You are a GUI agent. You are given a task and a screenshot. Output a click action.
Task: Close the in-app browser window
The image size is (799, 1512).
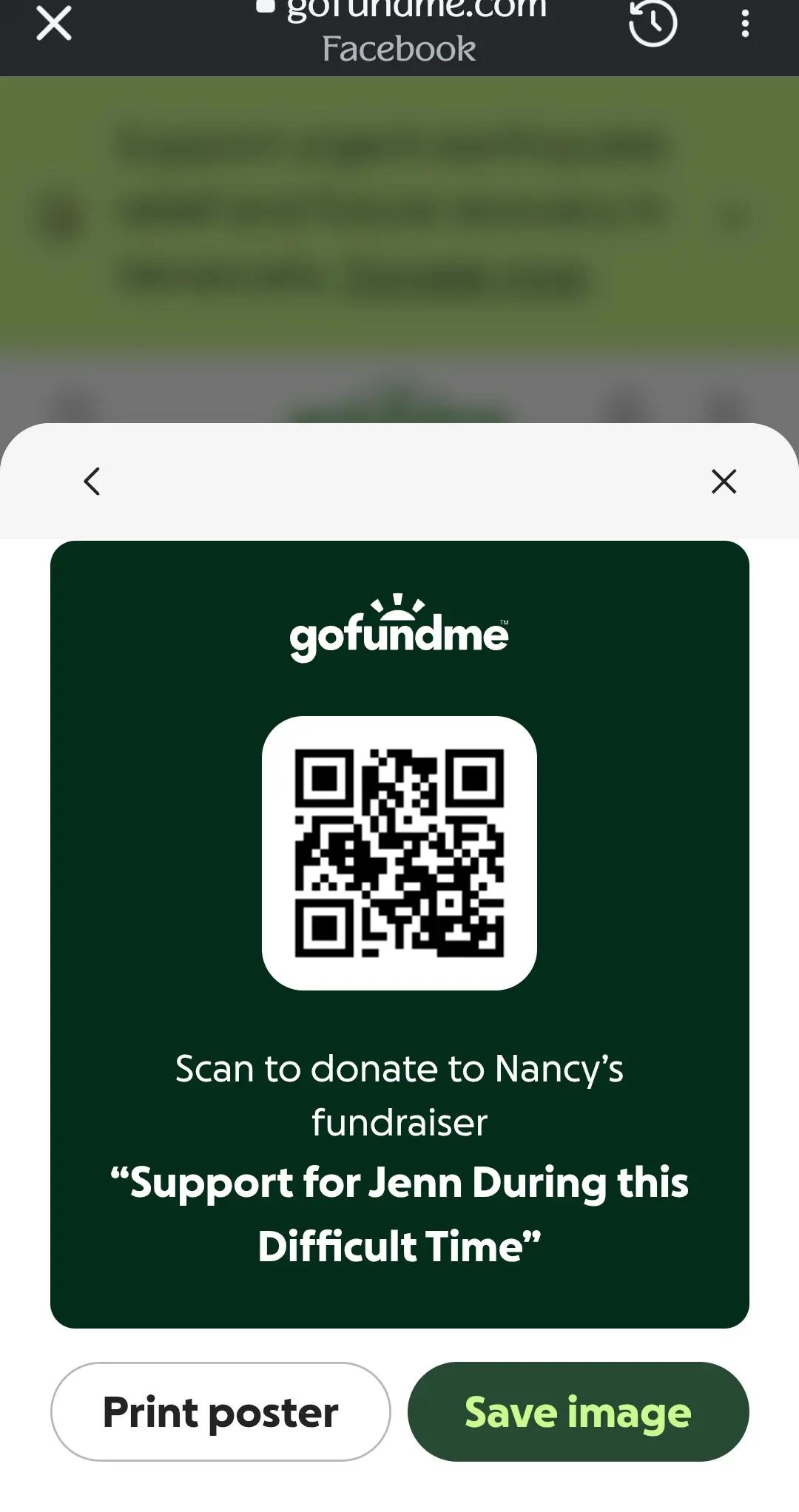click(54, 23)
